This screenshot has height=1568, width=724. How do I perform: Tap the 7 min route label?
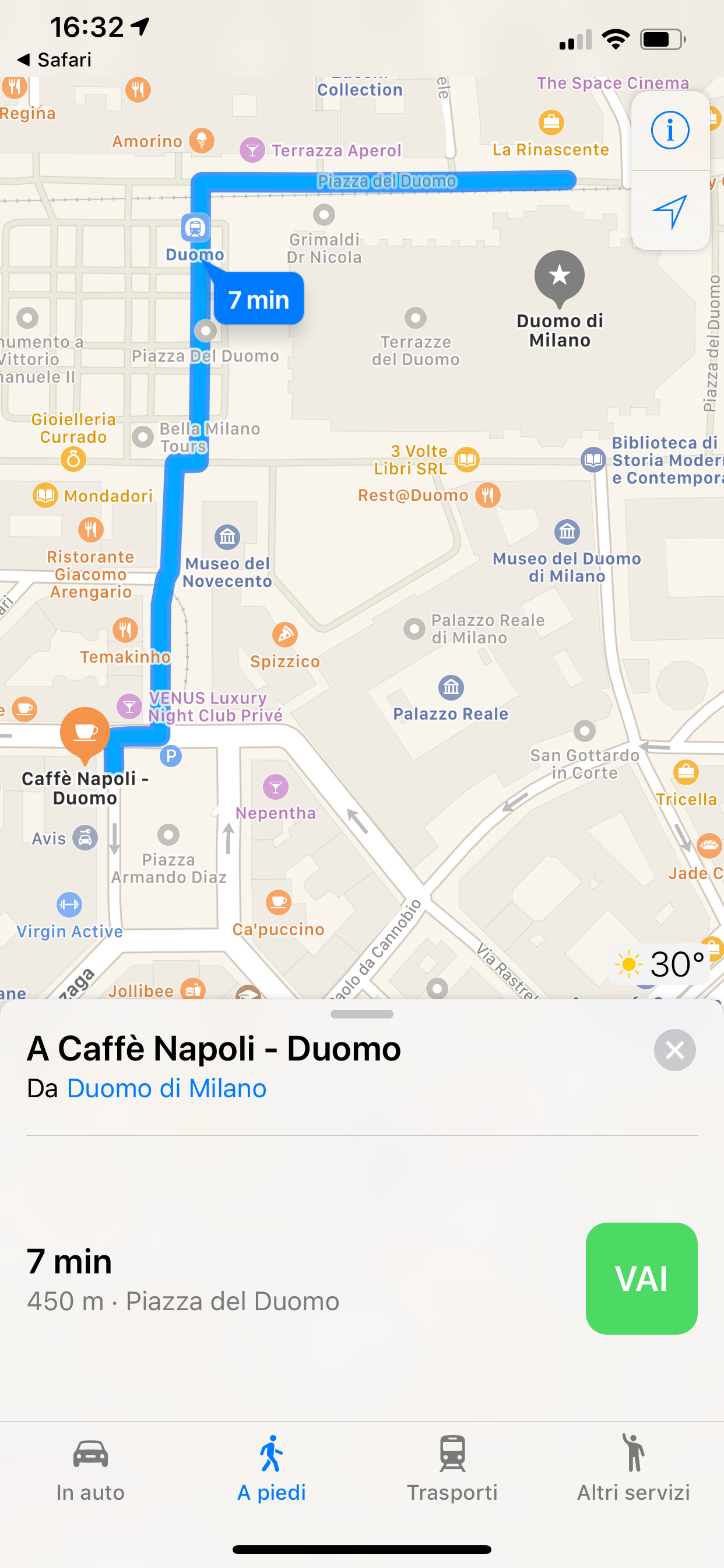259,299
